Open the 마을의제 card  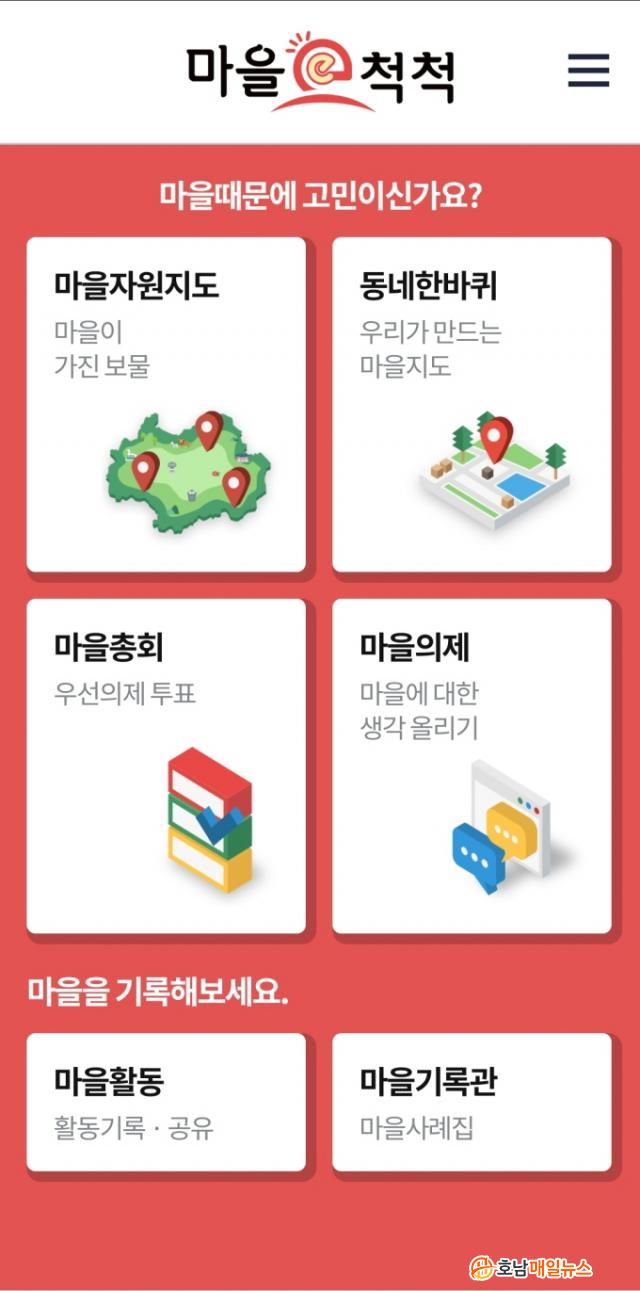(471, 766)
